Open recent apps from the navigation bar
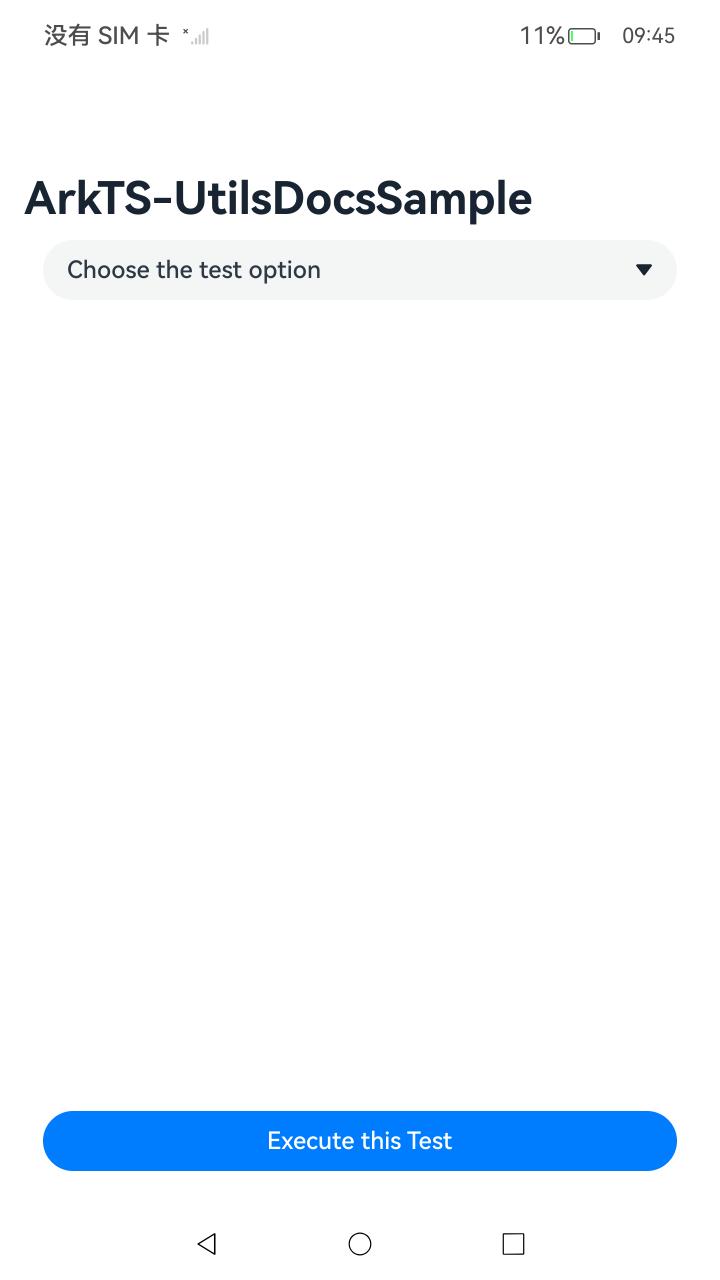Viewport: 720px width, 1280px height. pos(513,1243)
